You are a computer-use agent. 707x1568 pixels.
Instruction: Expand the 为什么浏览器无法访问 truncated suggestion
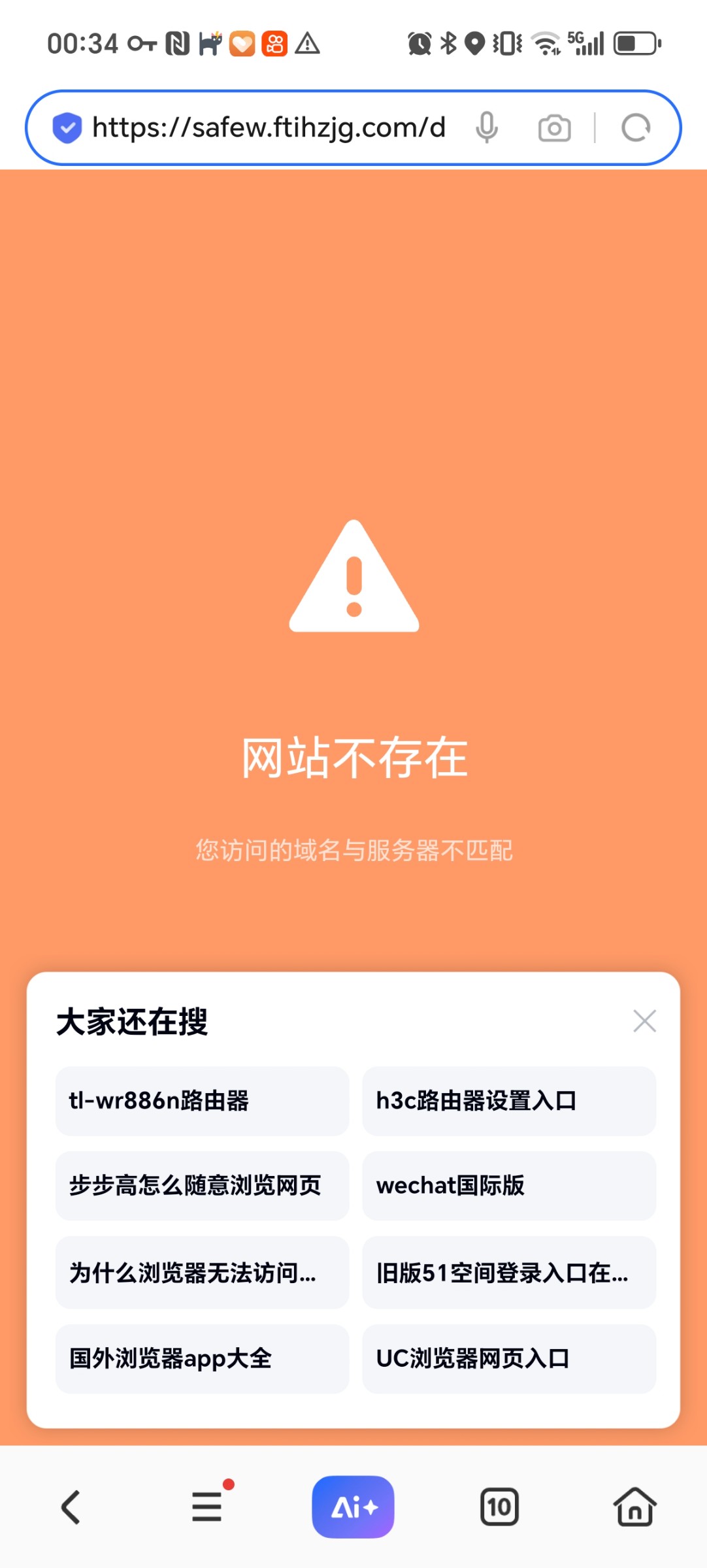click(x=201, y=1273)
